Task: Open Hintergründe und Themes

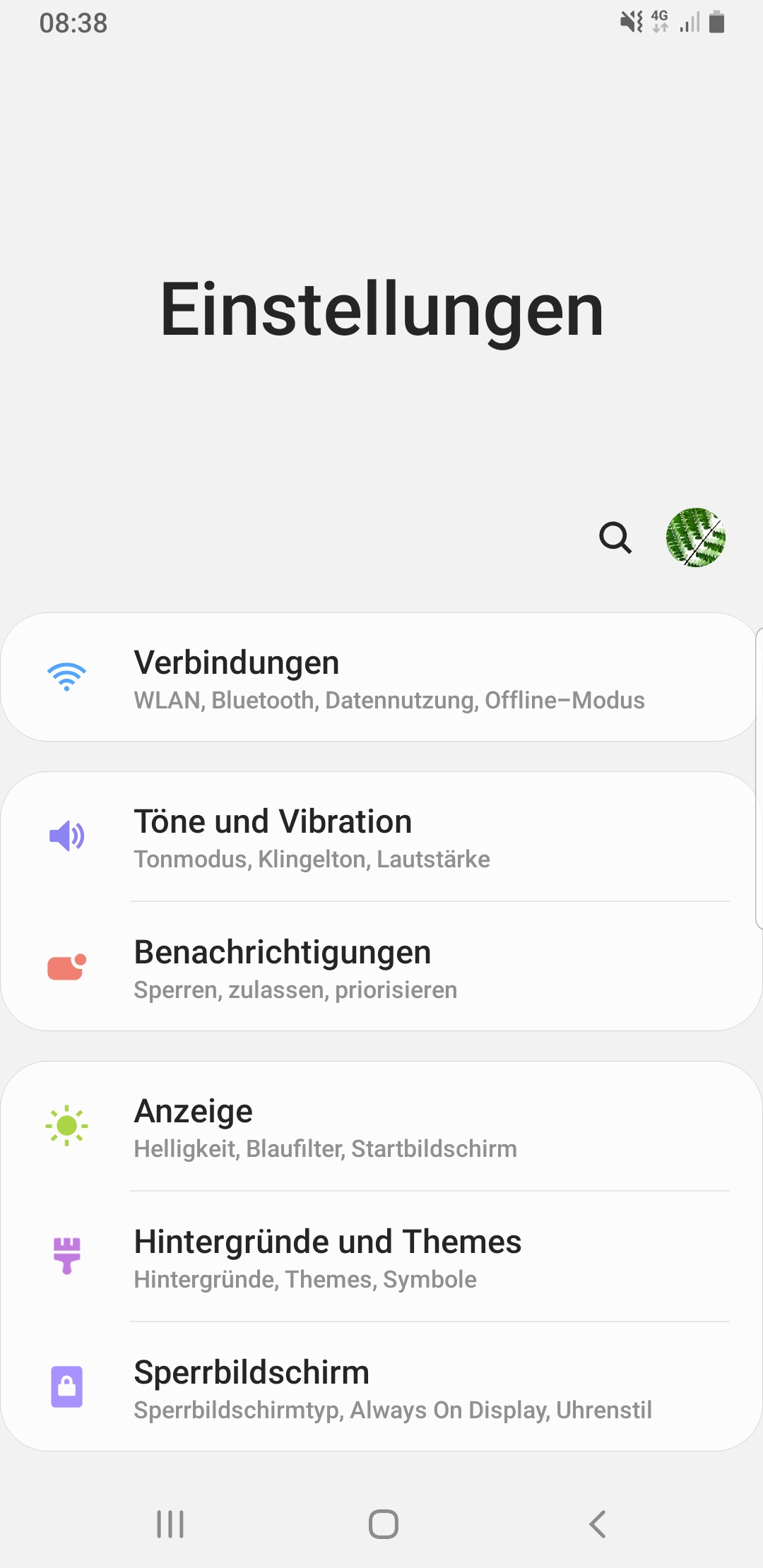Action: pos(381,1257)
